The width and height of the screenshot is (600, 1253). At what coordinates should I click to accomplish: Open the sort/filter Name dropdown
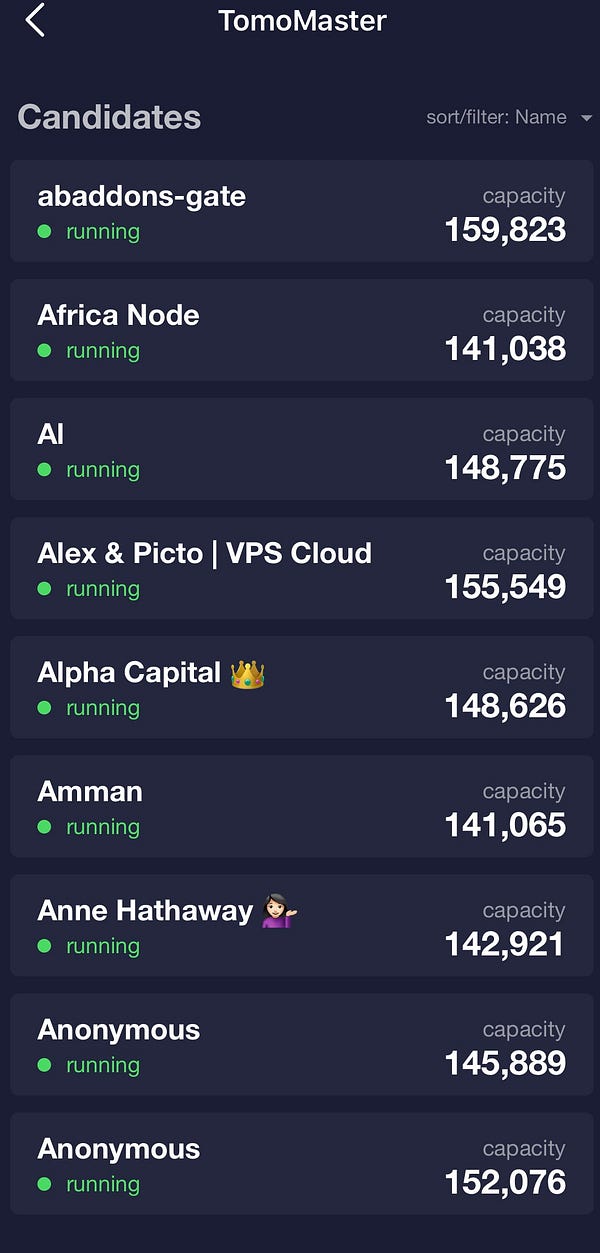(x=509, y=117)
